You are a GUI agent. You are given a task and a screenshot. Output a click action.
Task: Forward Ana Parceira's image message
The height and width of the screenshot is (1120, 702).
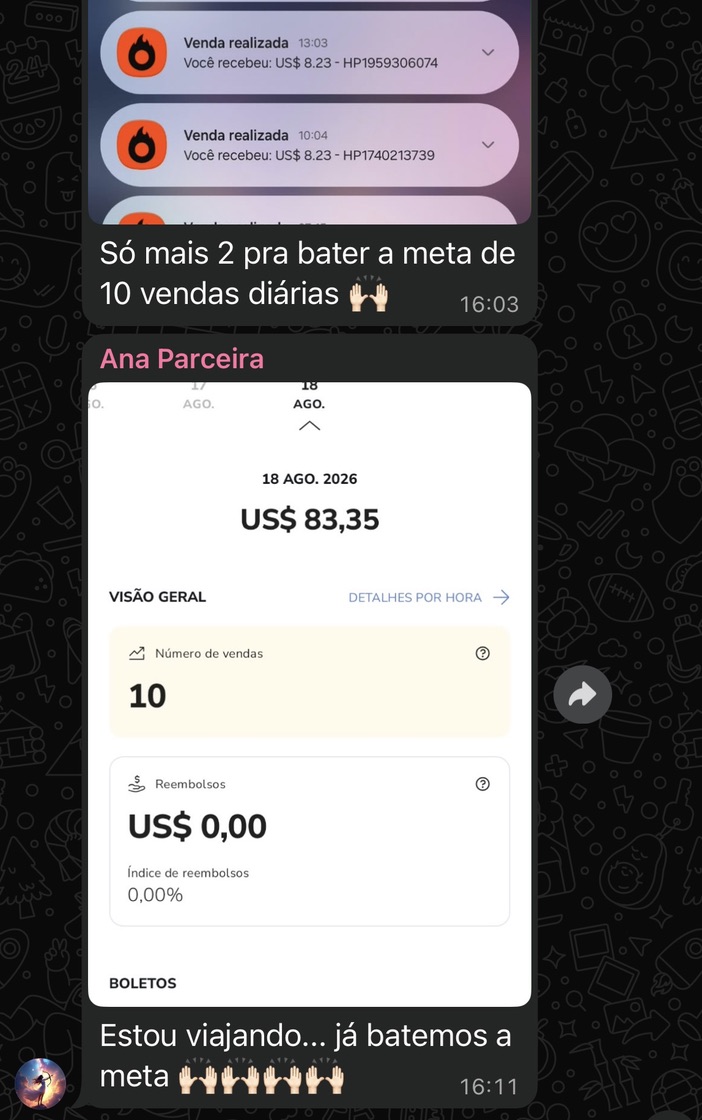582,694
